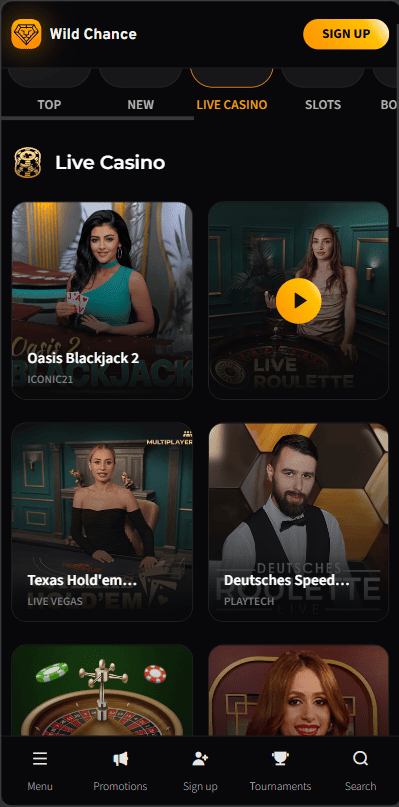Switch to the NEW tab

tap(141, 104)
